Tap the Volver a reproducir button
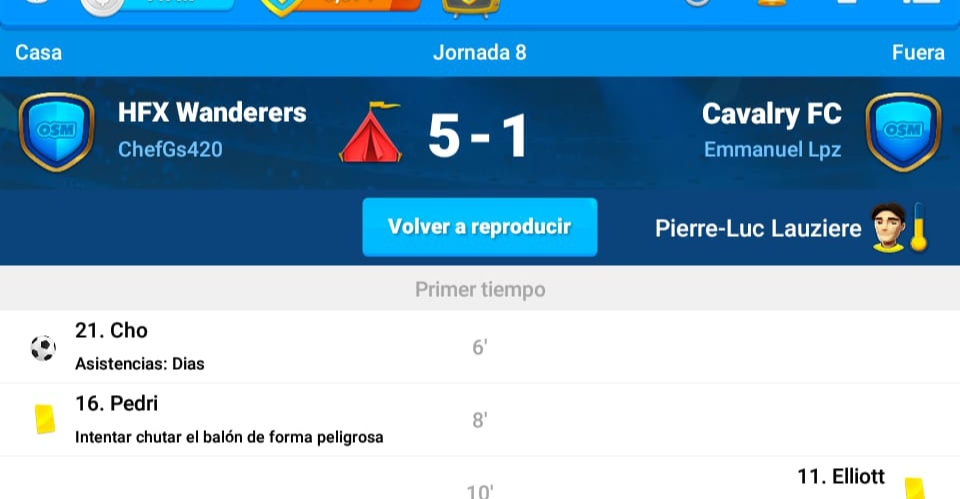 (x=479, y=227)
